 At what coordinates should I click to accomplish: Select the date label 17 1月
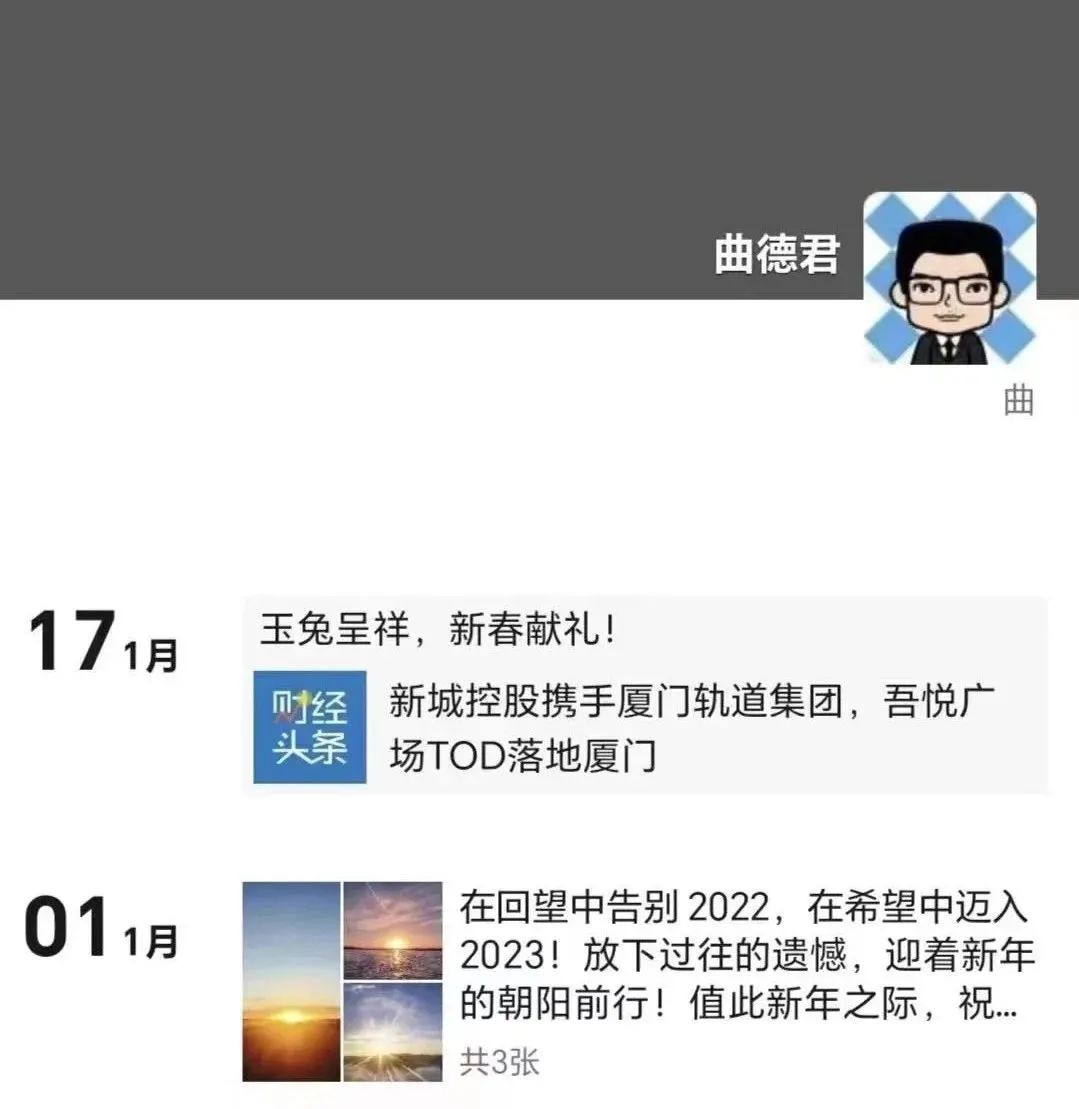[100, 640]
